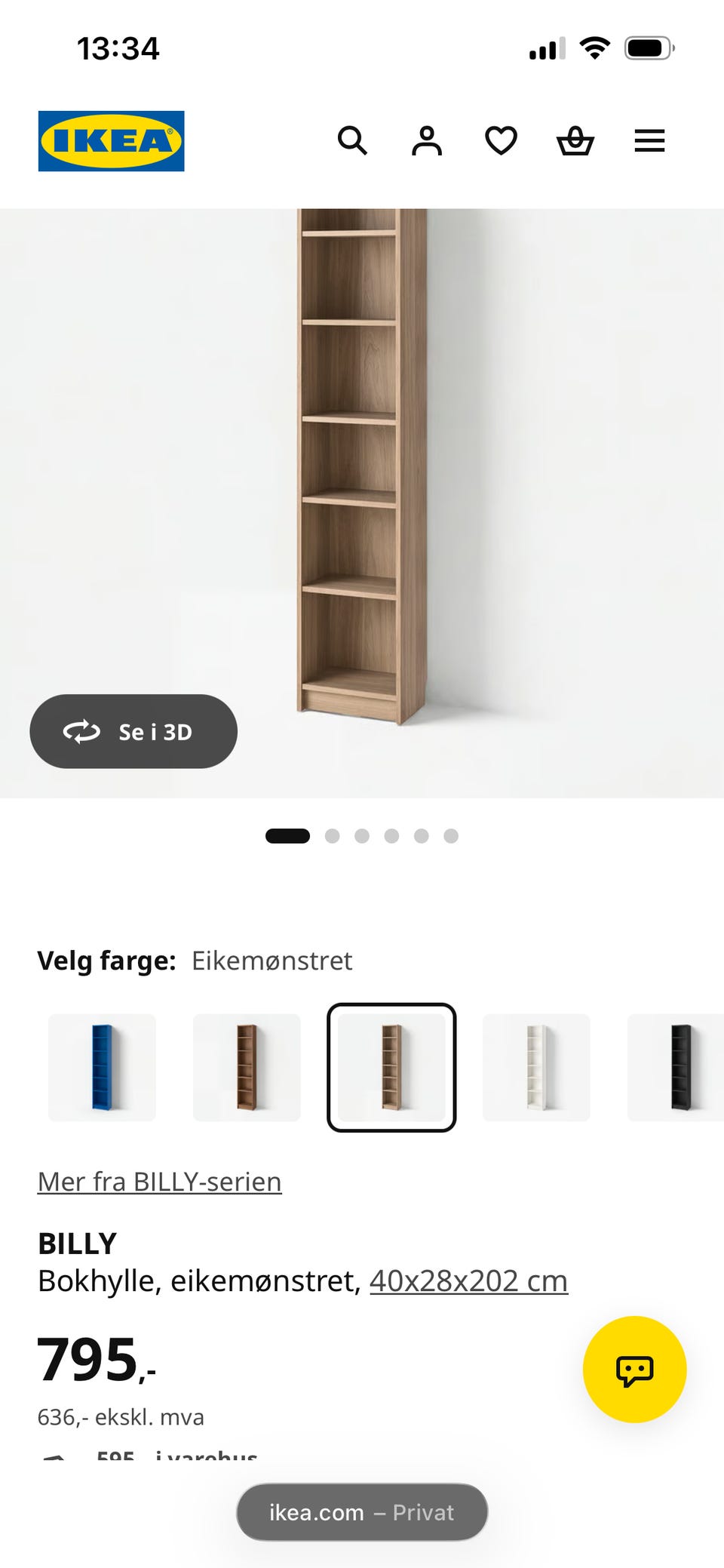The image size is (724, 1568).
Task: Open the shopping basket
Action: tap(575, 141)
